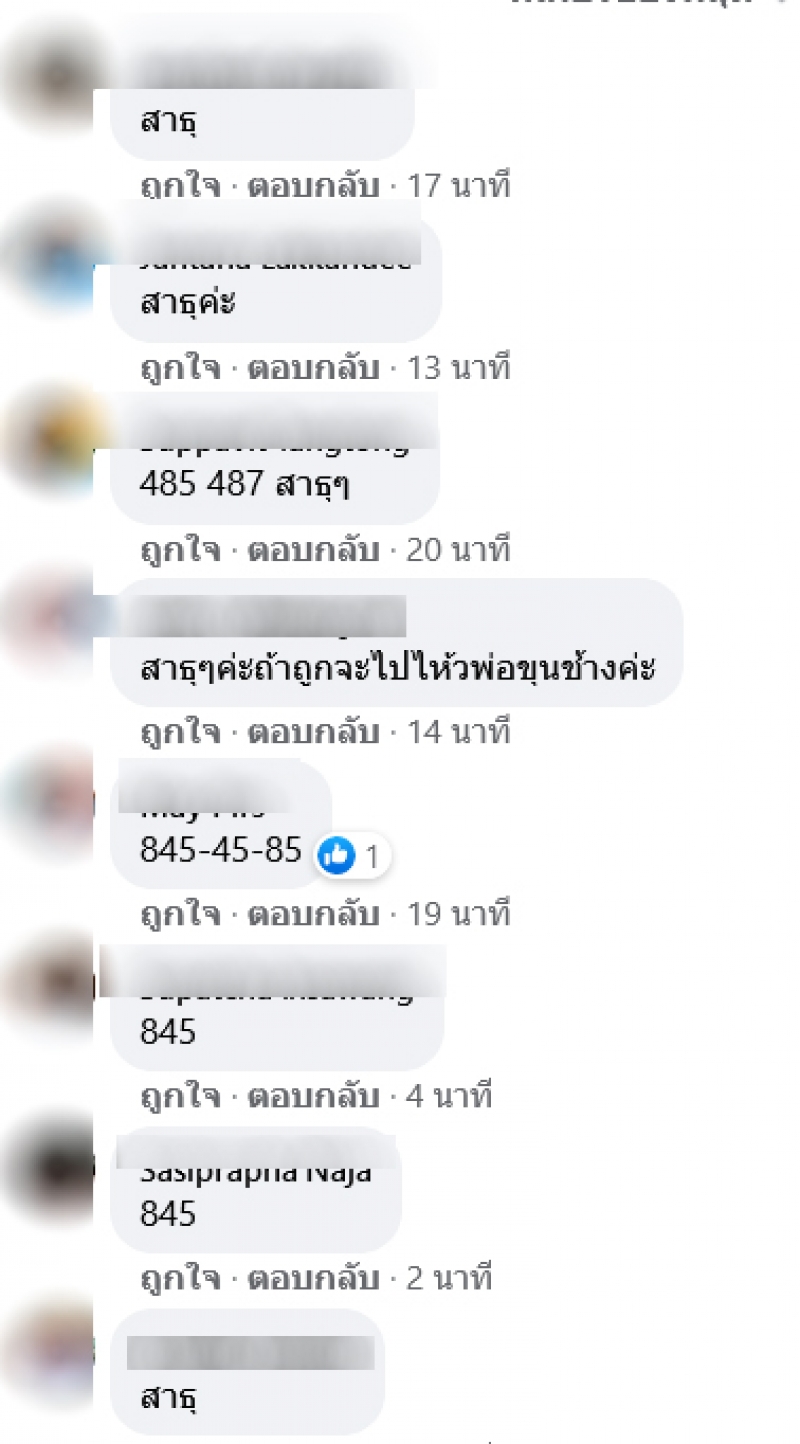The image size is (800, 1444).
Task: Reply to the 845 comment posted 4 นาที ago
Action: point(313,1096)
